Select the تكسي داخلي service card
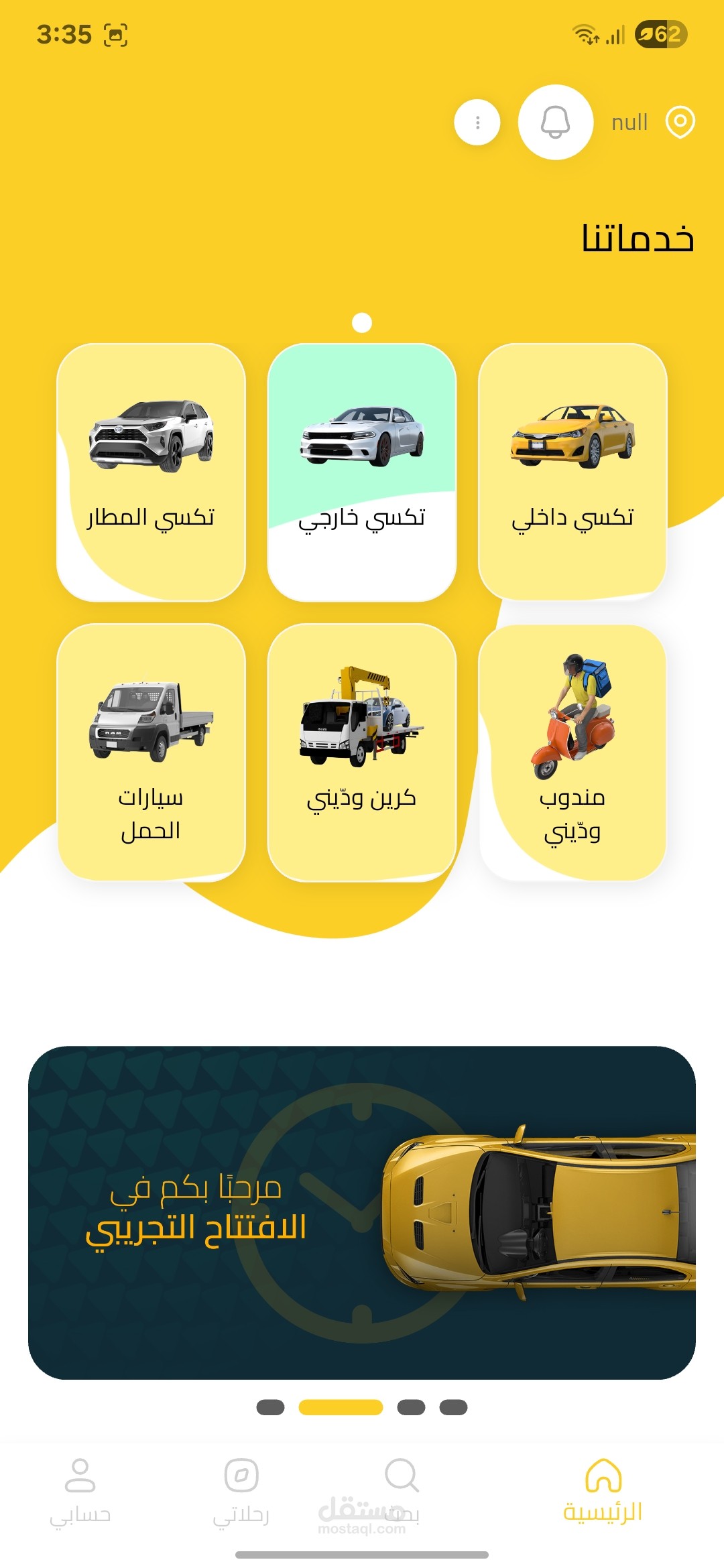Image resolution: width=724 pixels, height=1568 pixels. tap(572, 472)
